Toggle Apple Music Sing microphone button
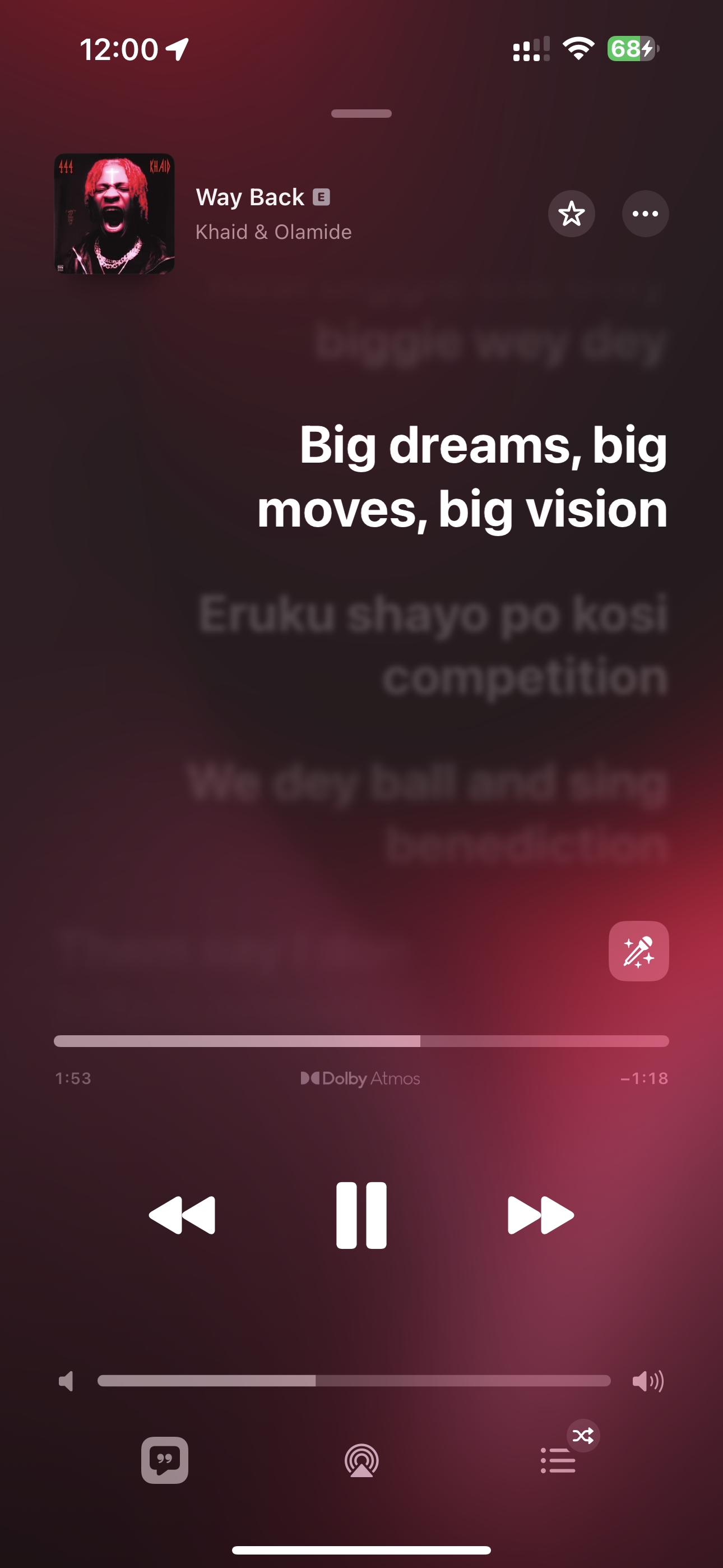 click(x=638, y=951)
